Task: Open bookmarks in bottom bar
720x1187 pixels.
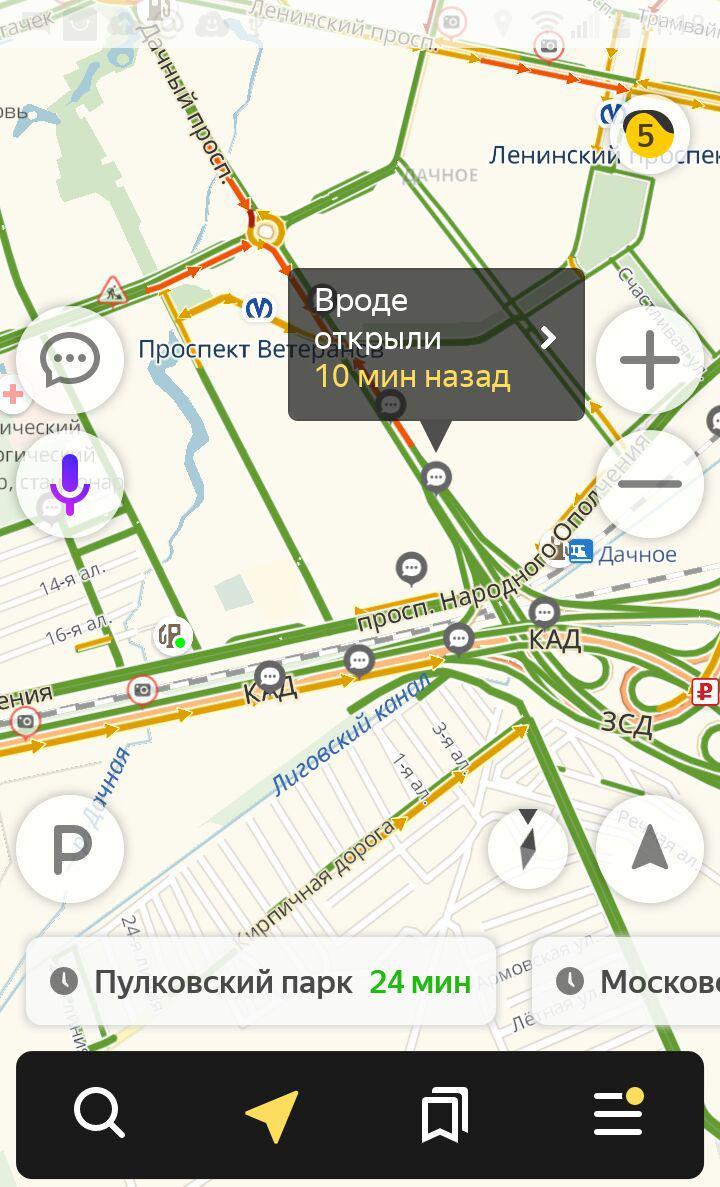Action: pos(445,1114)
